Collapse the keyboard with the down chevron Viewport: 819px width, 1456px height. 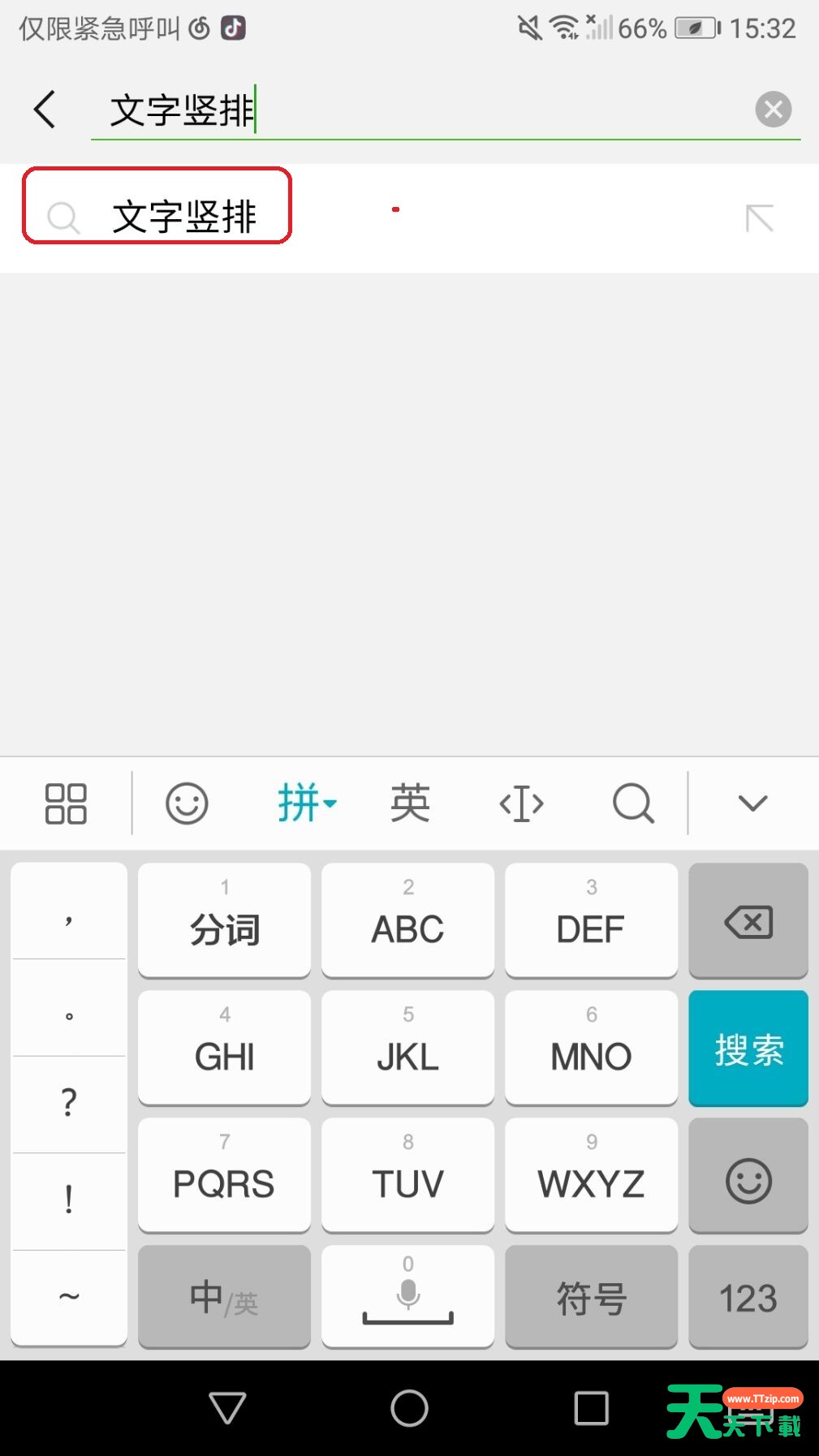(752, 803)
